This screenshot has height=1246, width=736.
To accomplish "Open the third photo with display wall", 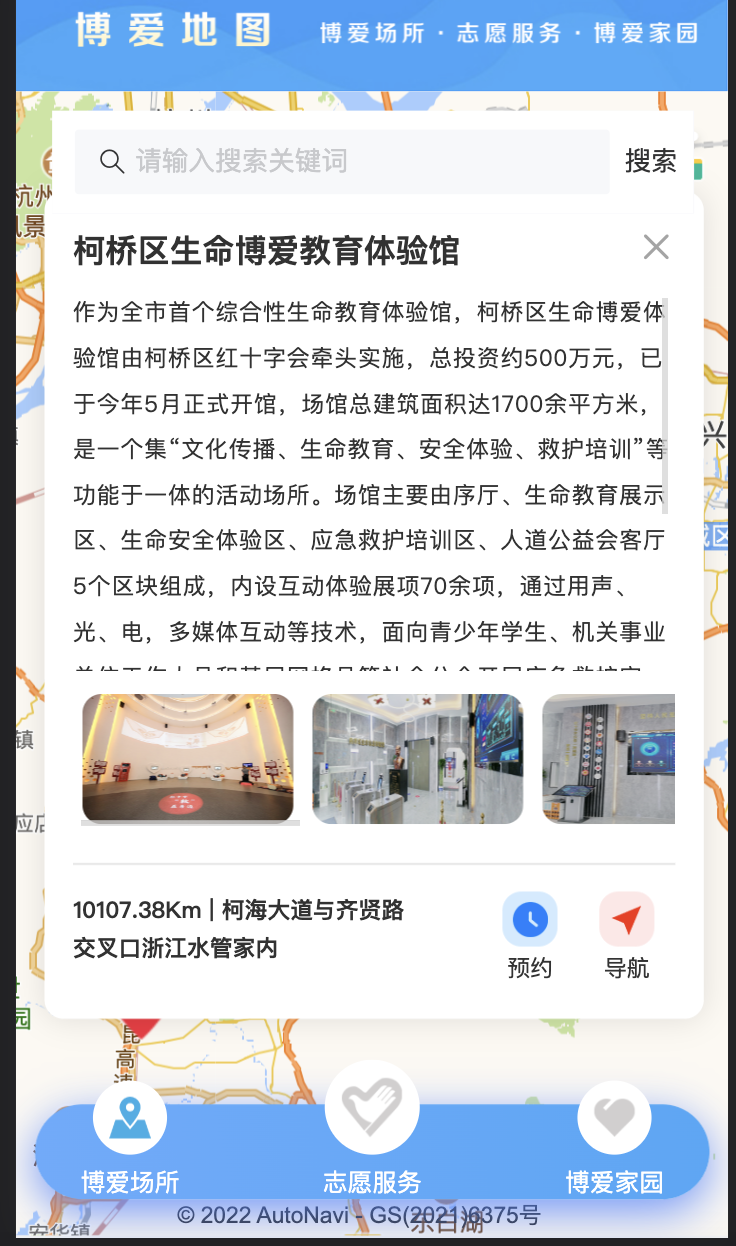I will [608, 759].
